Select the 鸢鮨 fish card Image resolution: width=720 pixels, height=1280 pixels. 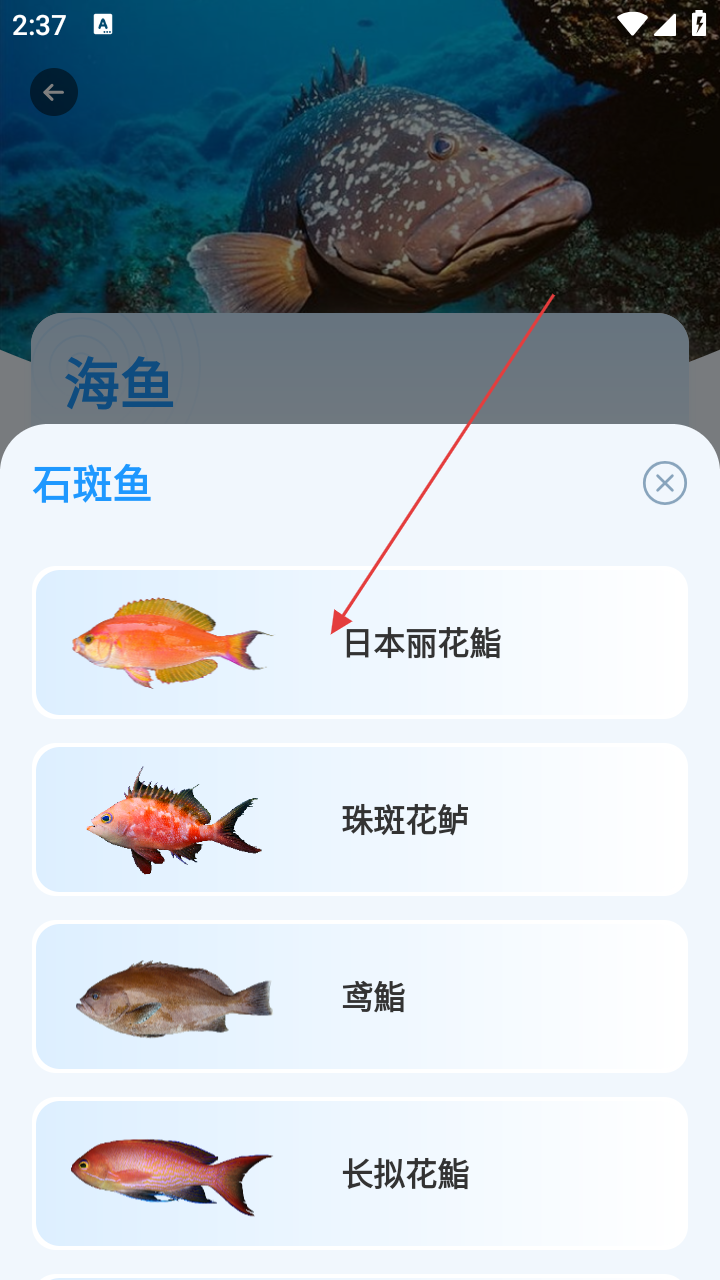tap(360, 997)
